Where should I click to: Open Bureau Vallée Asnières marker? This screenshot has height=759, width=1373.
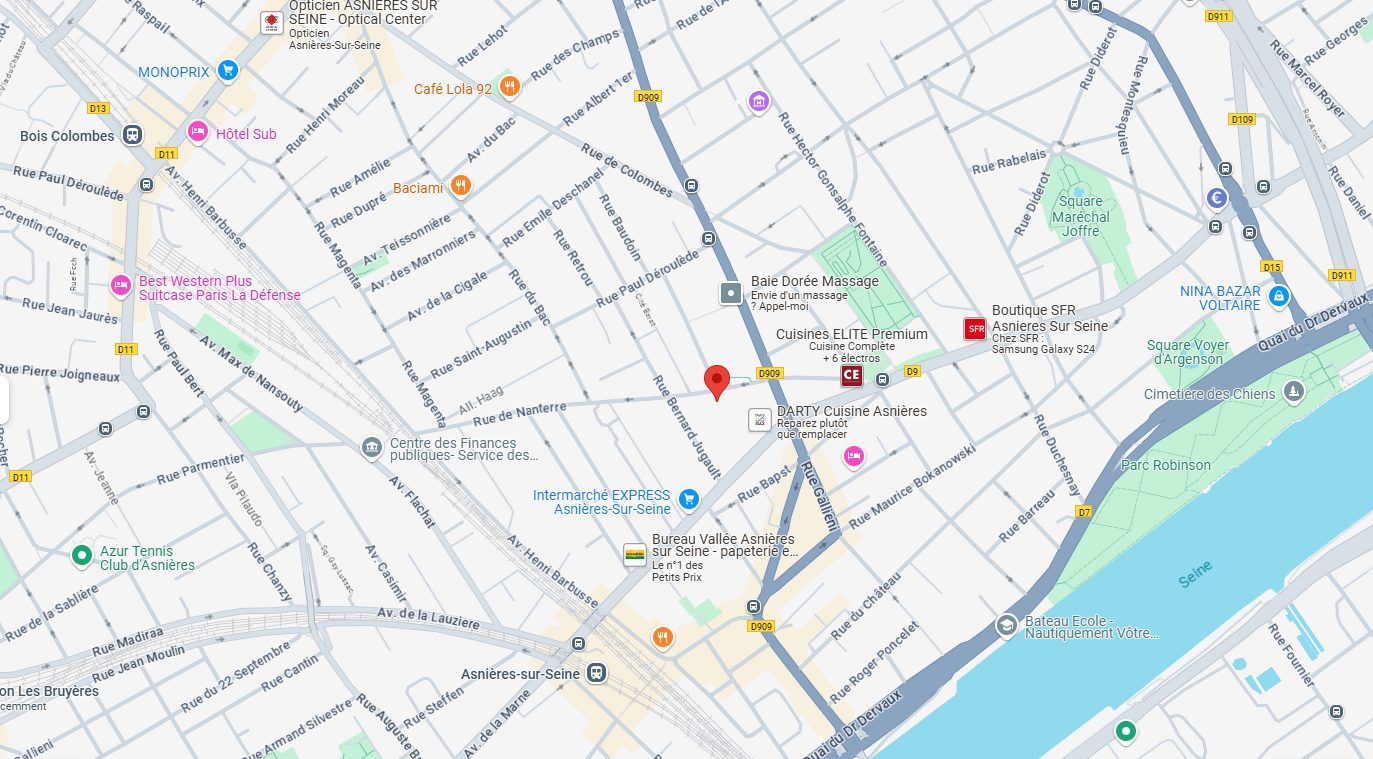pos(634,555)
